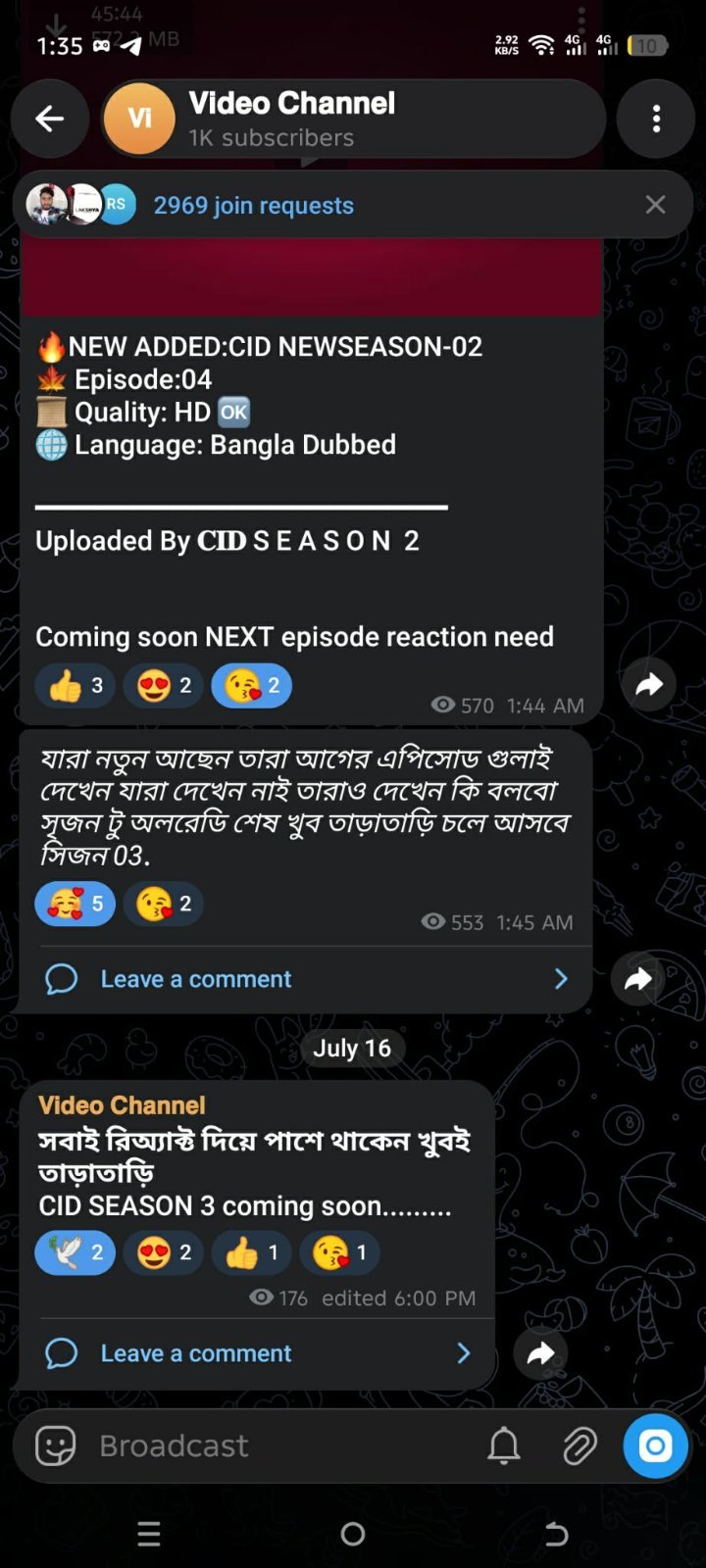Tap thumbs-up reaction on CID Episode:04 post
Image resolution: width=706 pixels, height=1568 pixels.
coord(76,686)
